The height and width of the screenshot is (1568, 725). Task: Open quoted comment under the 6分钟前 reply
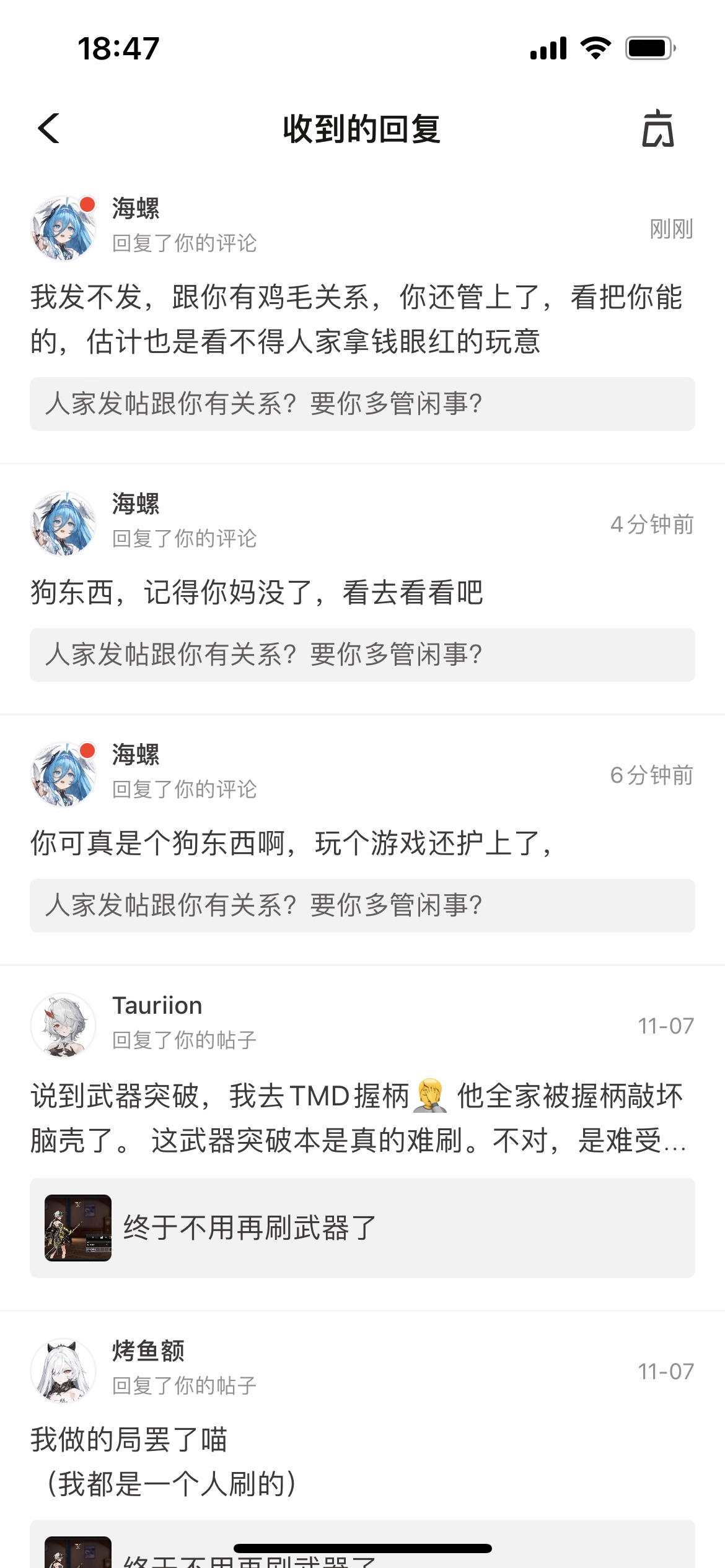362,906
